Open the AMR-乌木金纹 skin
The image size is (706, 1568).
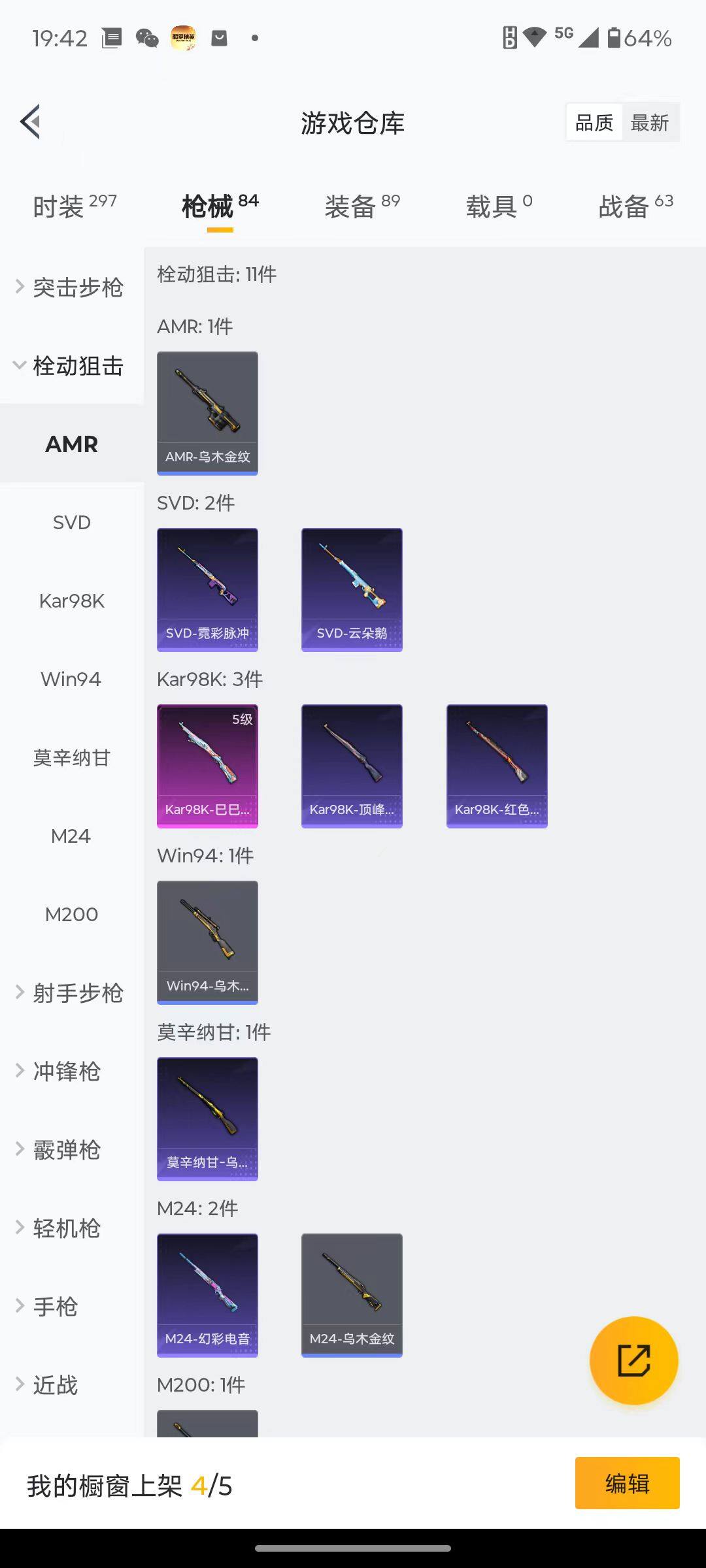point(207,413)
